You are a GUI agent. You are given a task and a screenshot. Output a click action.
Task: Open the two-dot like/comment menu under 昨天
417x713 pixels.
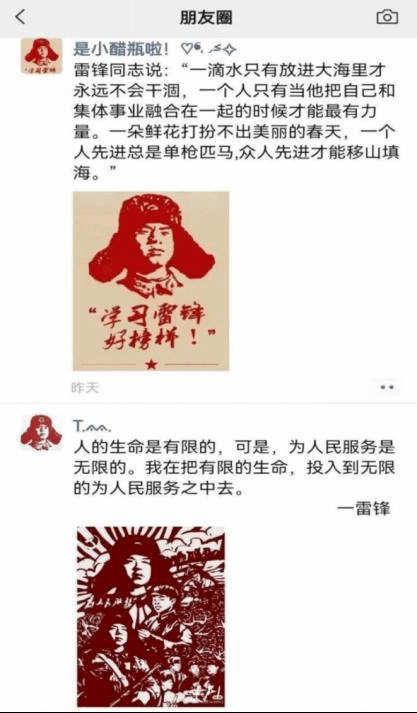pos(387,388)
